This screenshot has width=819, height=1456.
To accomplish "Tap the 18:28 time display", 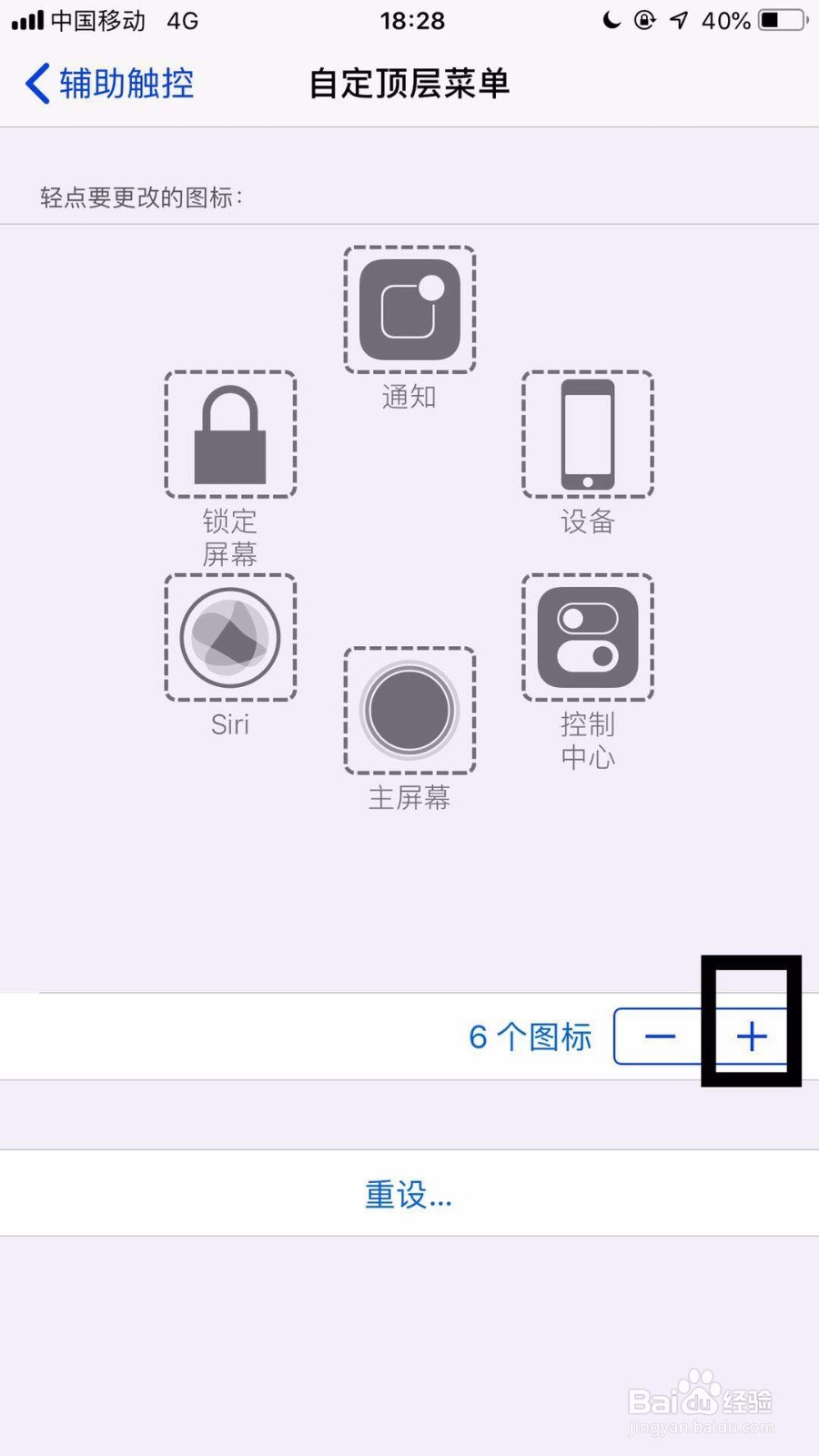I will pos(411,20).
